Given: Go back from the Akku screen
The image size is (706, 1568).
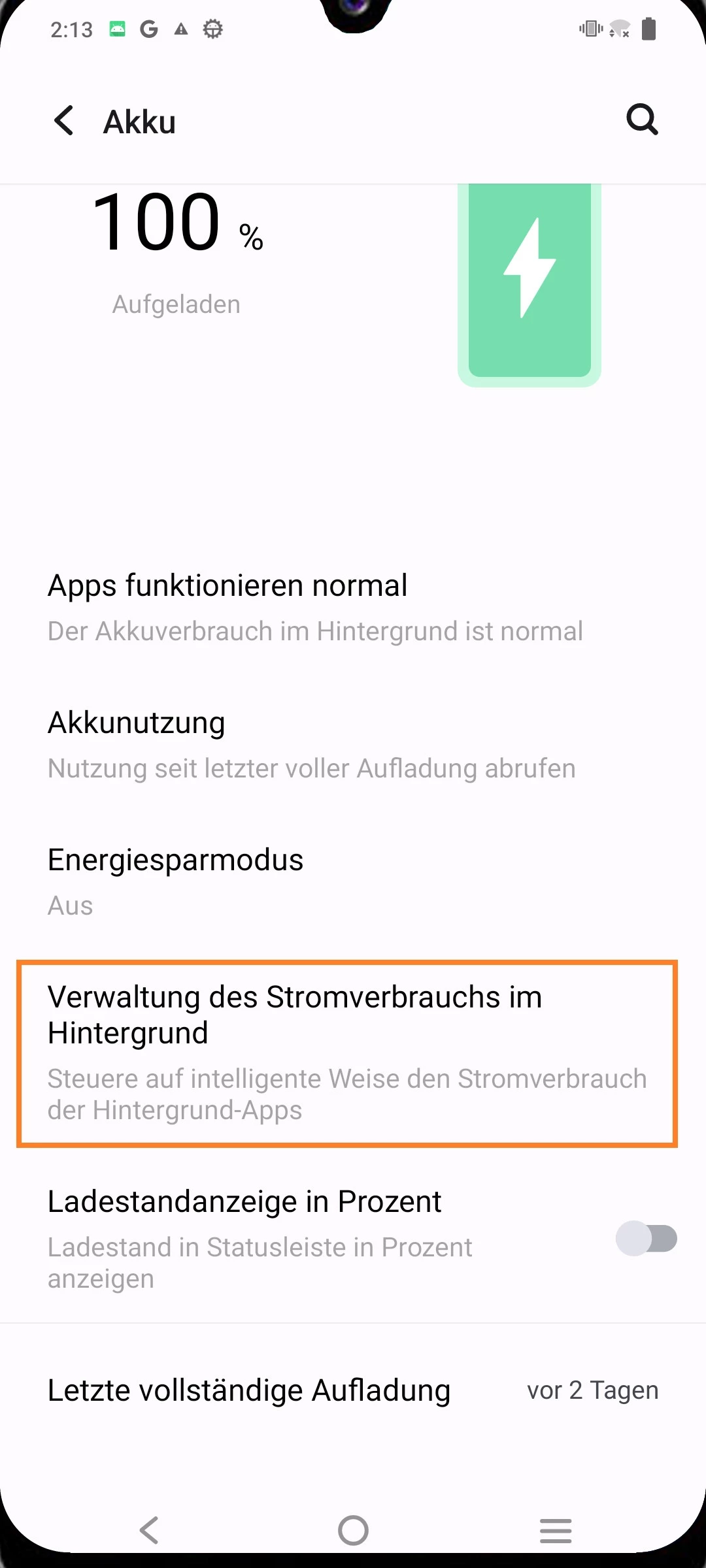Looking at the screenshot, I should 64,121.
